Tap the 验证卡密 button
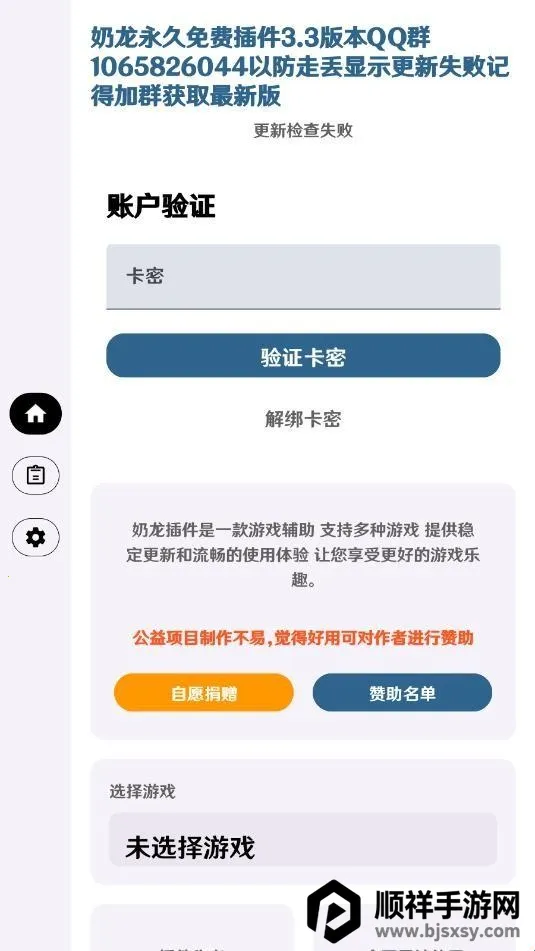535x951 pixels. (303, 356)
